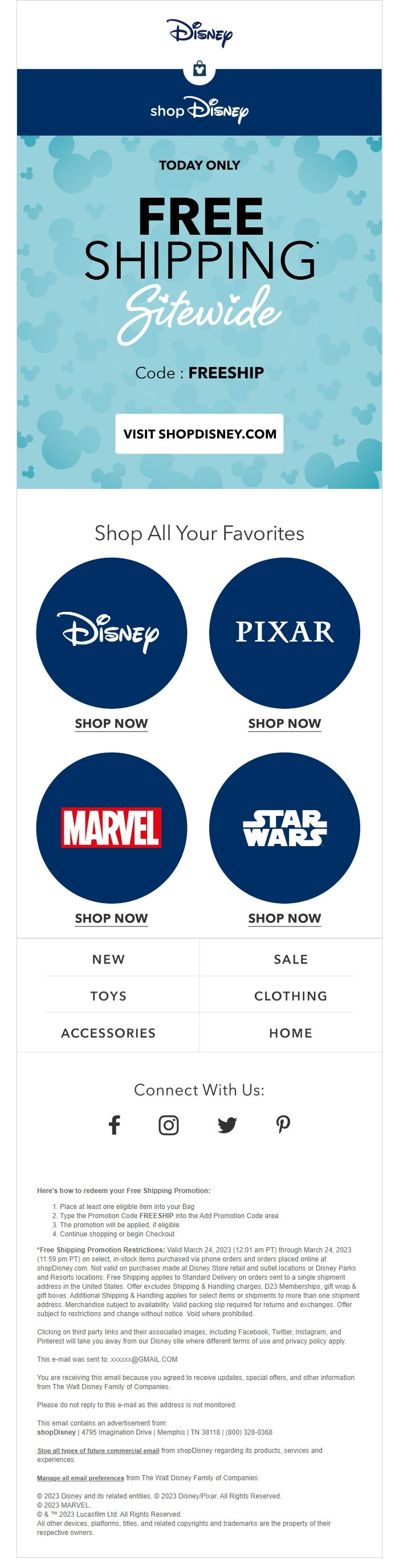The width and height of the screenshot is (399, 1568).
Task: Select the Clothing category
Action: pyautogui.click(x=291, y=996)
